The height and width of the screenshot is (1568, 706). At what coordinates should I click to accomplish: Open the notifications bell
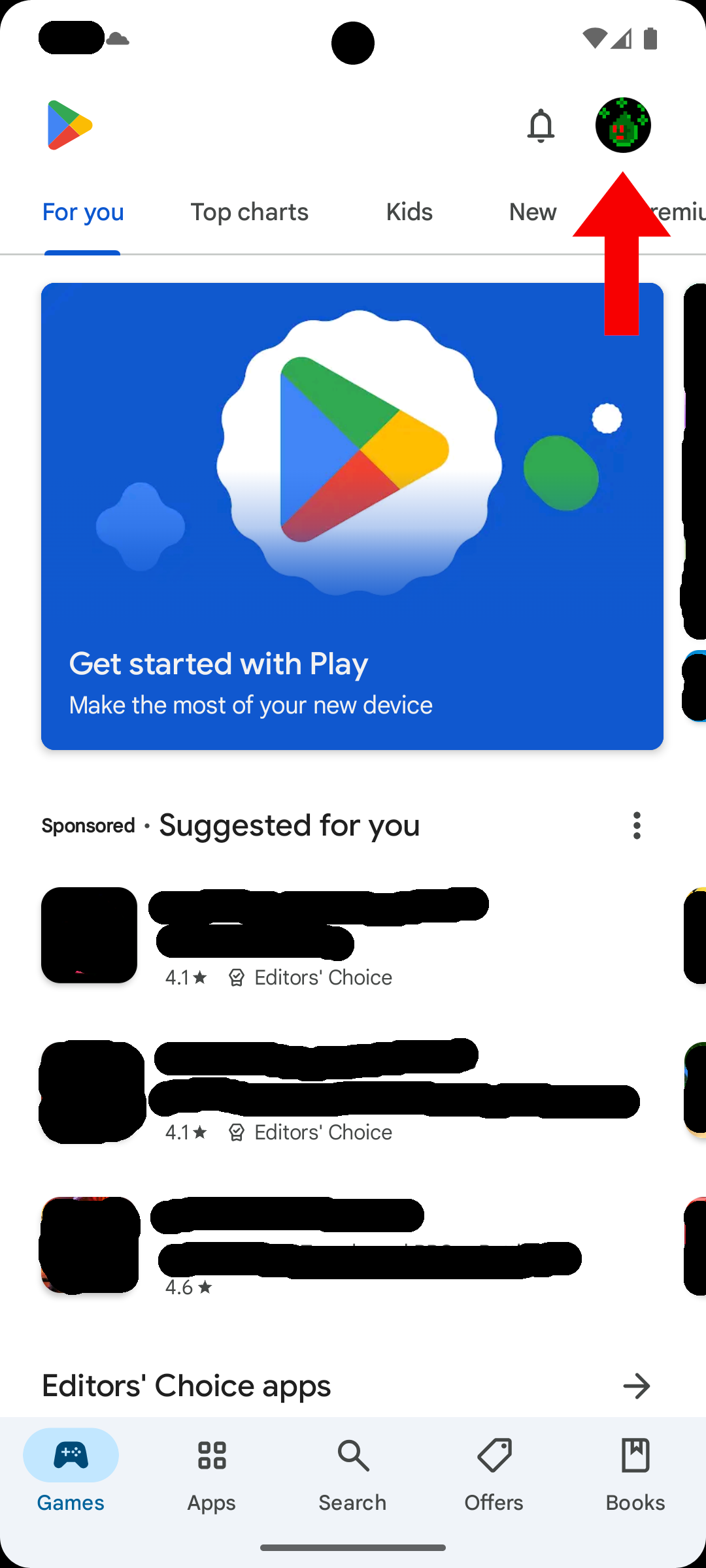pos(541,125)
